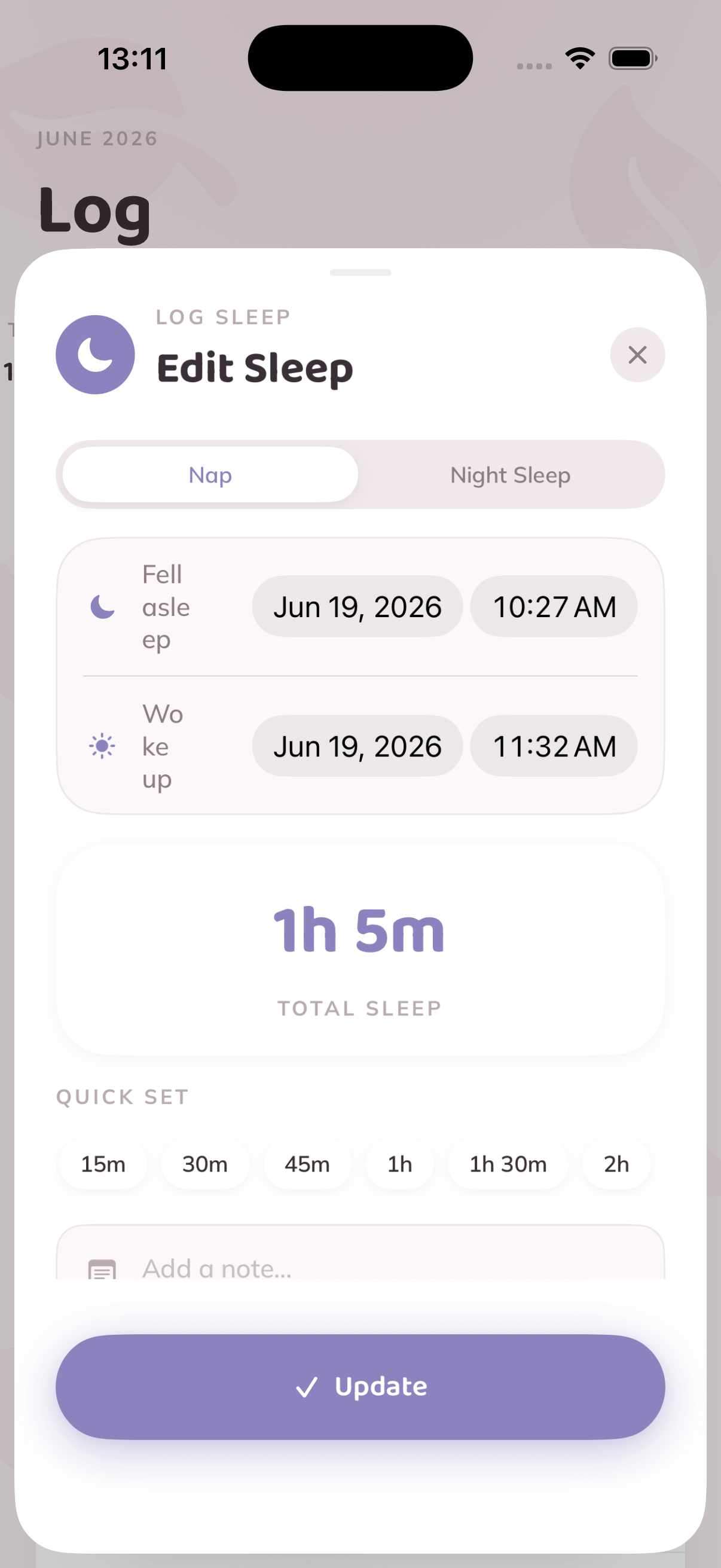Change the fell asleep date
The width and height of the screenshot is (721, 1568).
point(357,607)
